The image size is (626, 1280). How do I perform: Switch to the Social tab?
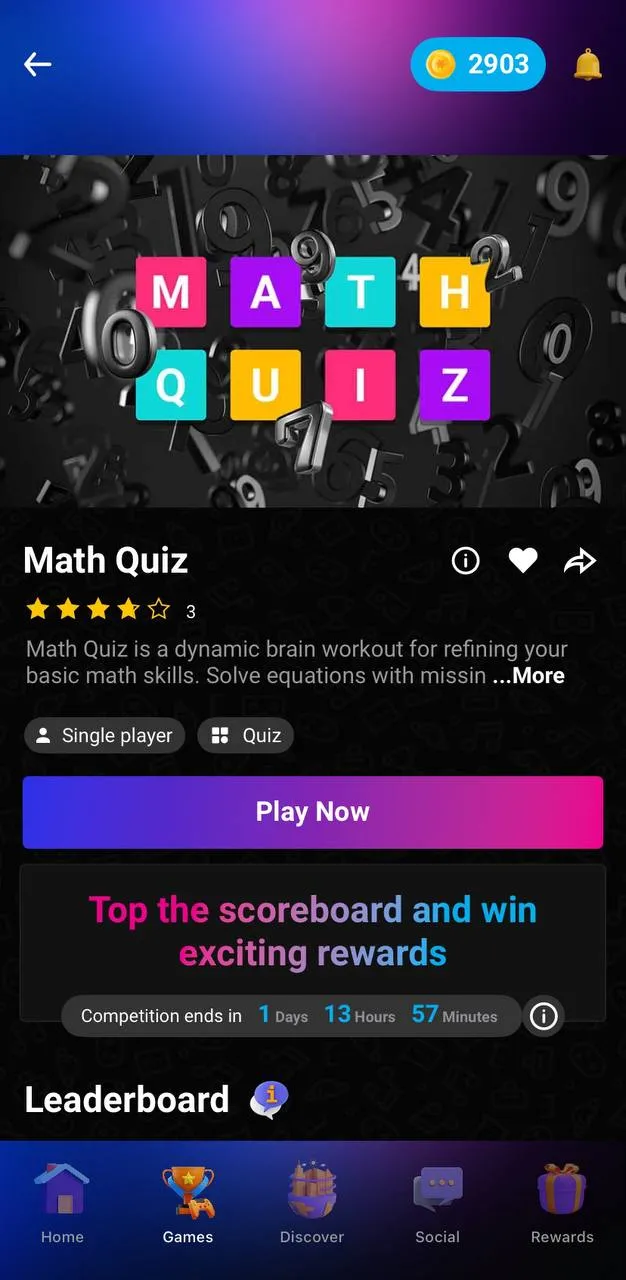437,1204
